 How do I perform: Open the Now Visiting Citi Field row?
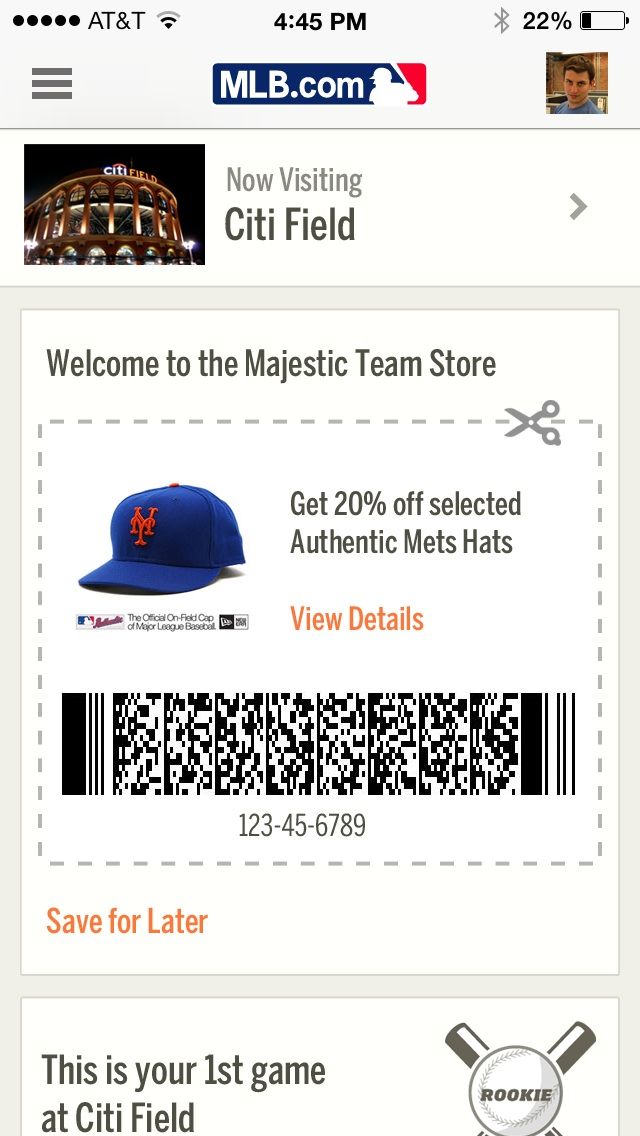coord(320,206)
